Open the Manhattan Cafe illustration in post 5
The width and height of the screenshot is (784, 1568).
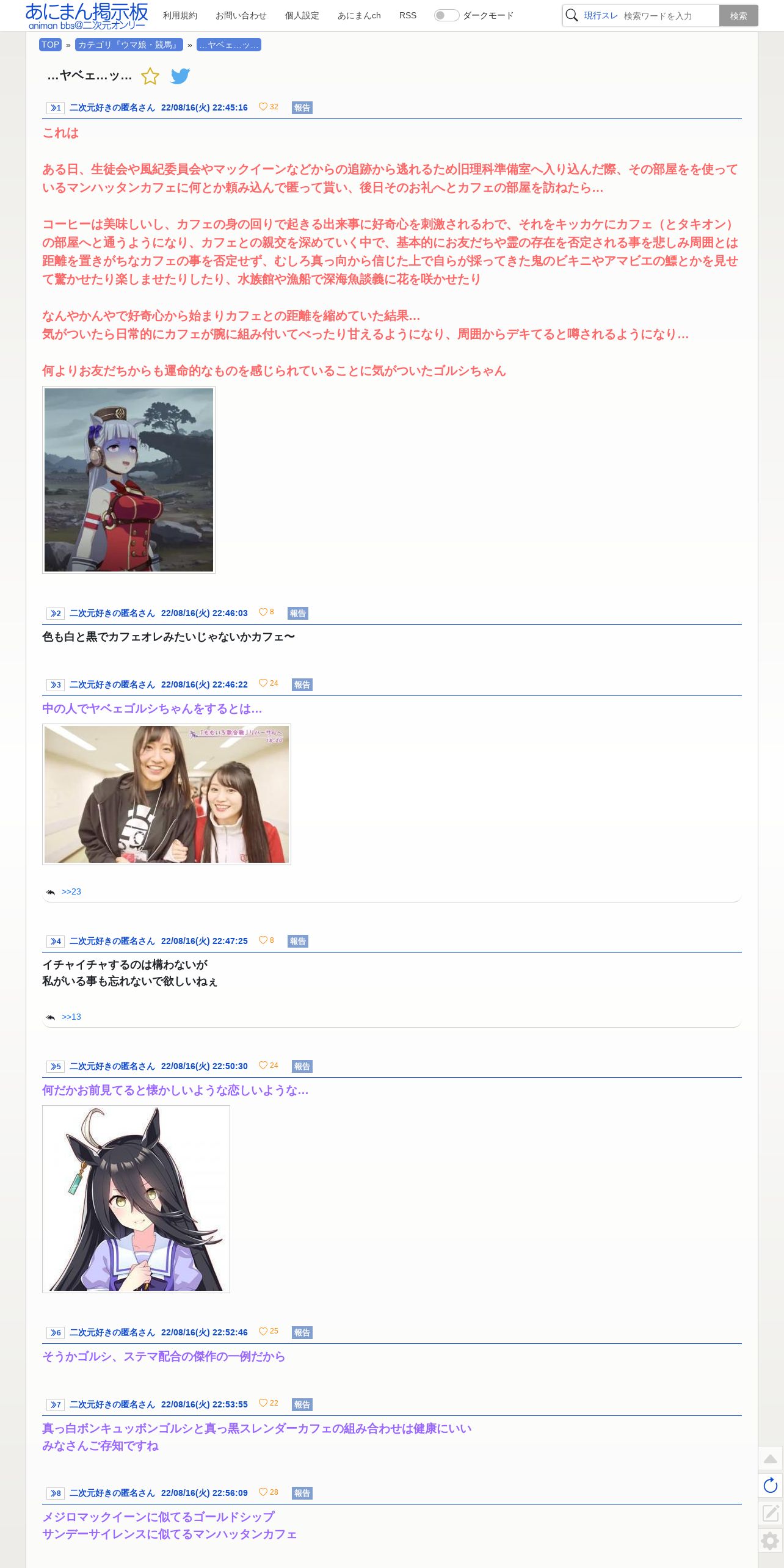(x=136, y=1199)
